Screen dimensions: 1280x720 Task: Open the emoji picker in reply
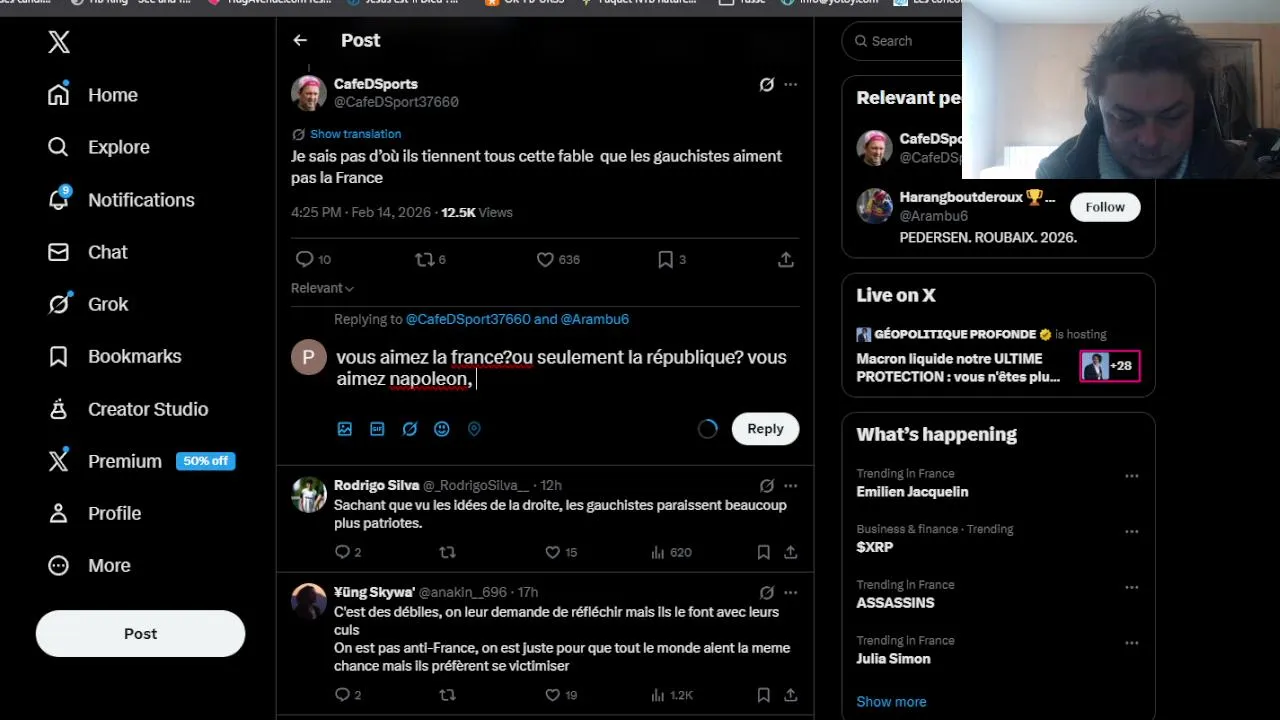(442, 429)
